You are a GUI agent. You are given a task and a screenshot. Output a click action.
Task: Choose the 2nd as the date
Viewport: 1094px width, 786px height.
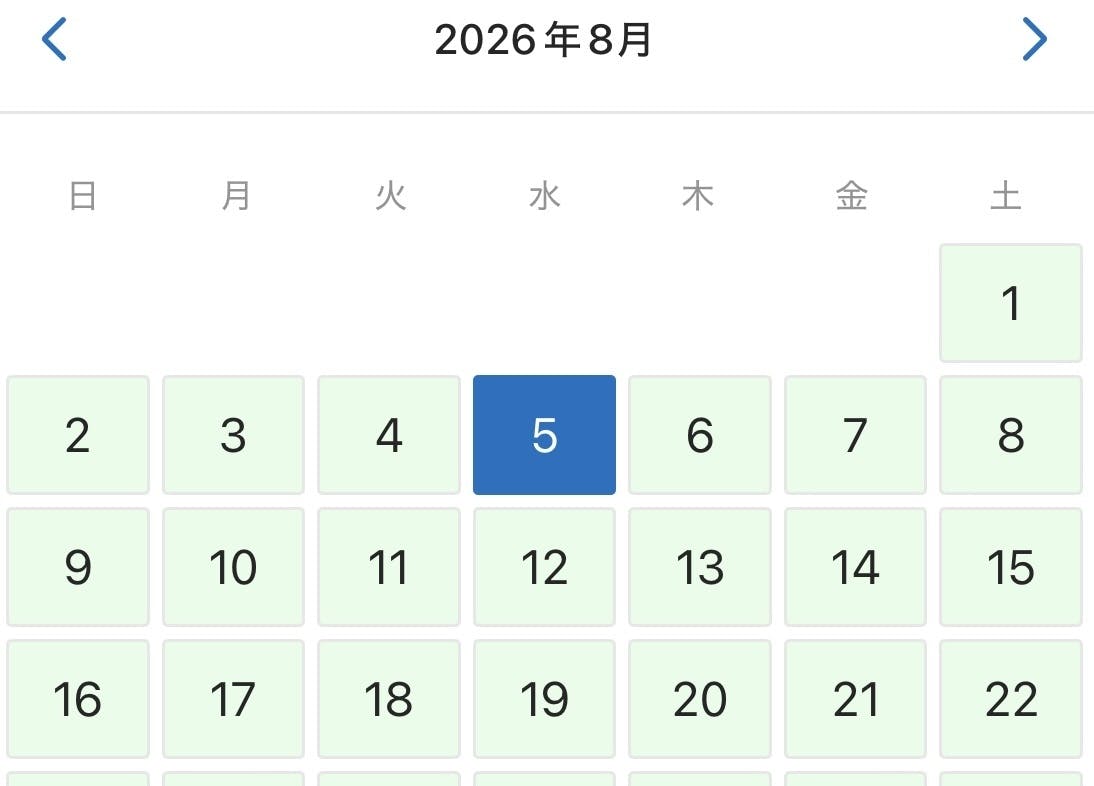tap(78, 435)
